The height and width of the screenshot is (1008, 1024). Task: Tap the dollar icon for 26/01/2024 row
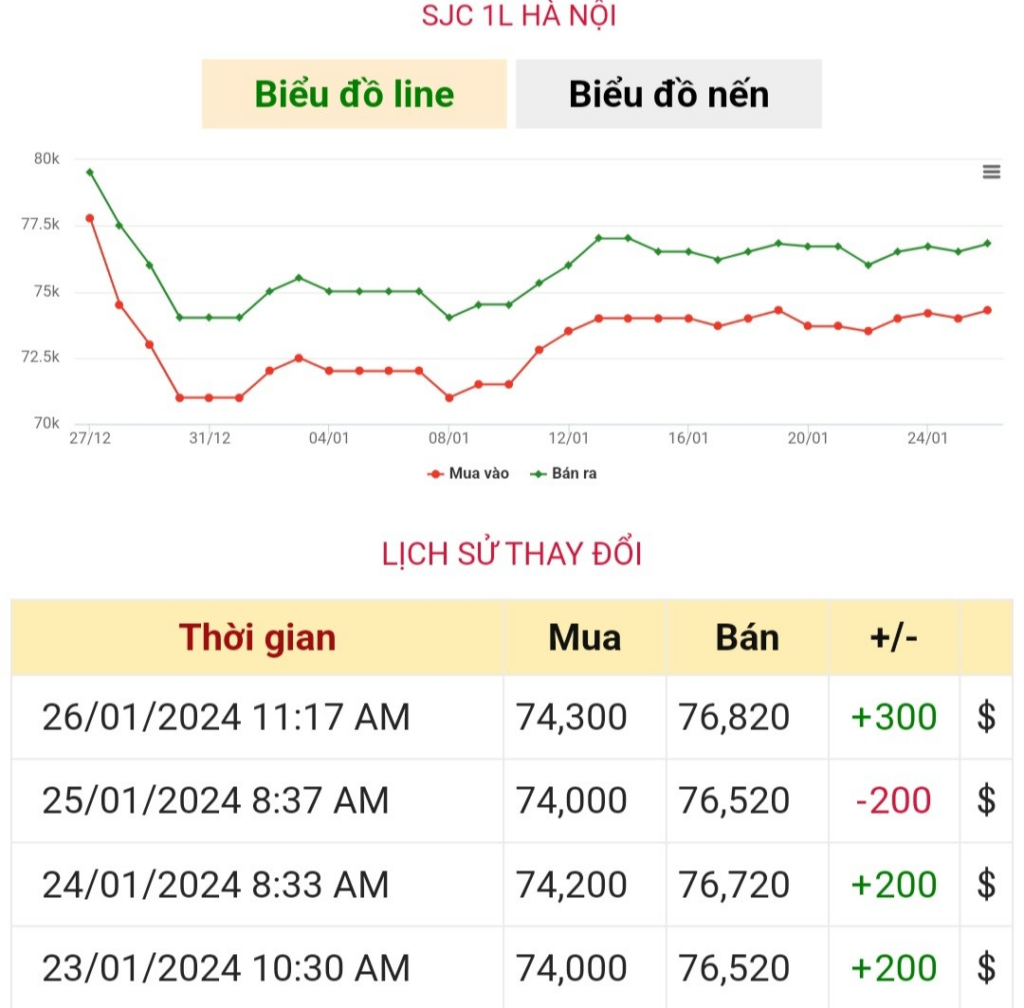[x=986, y=717]
